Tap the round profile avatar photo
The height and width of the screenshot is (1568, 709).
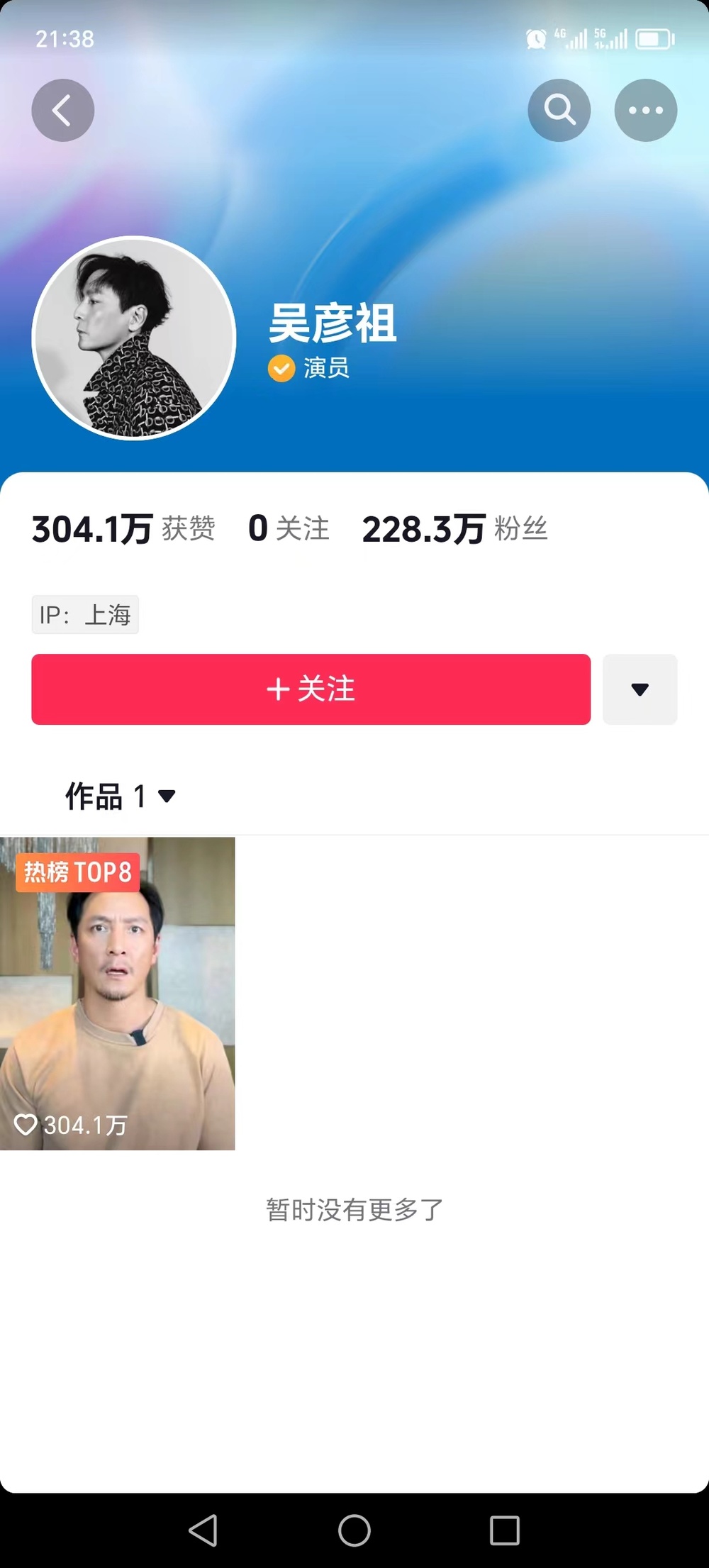tap(134, 338)
